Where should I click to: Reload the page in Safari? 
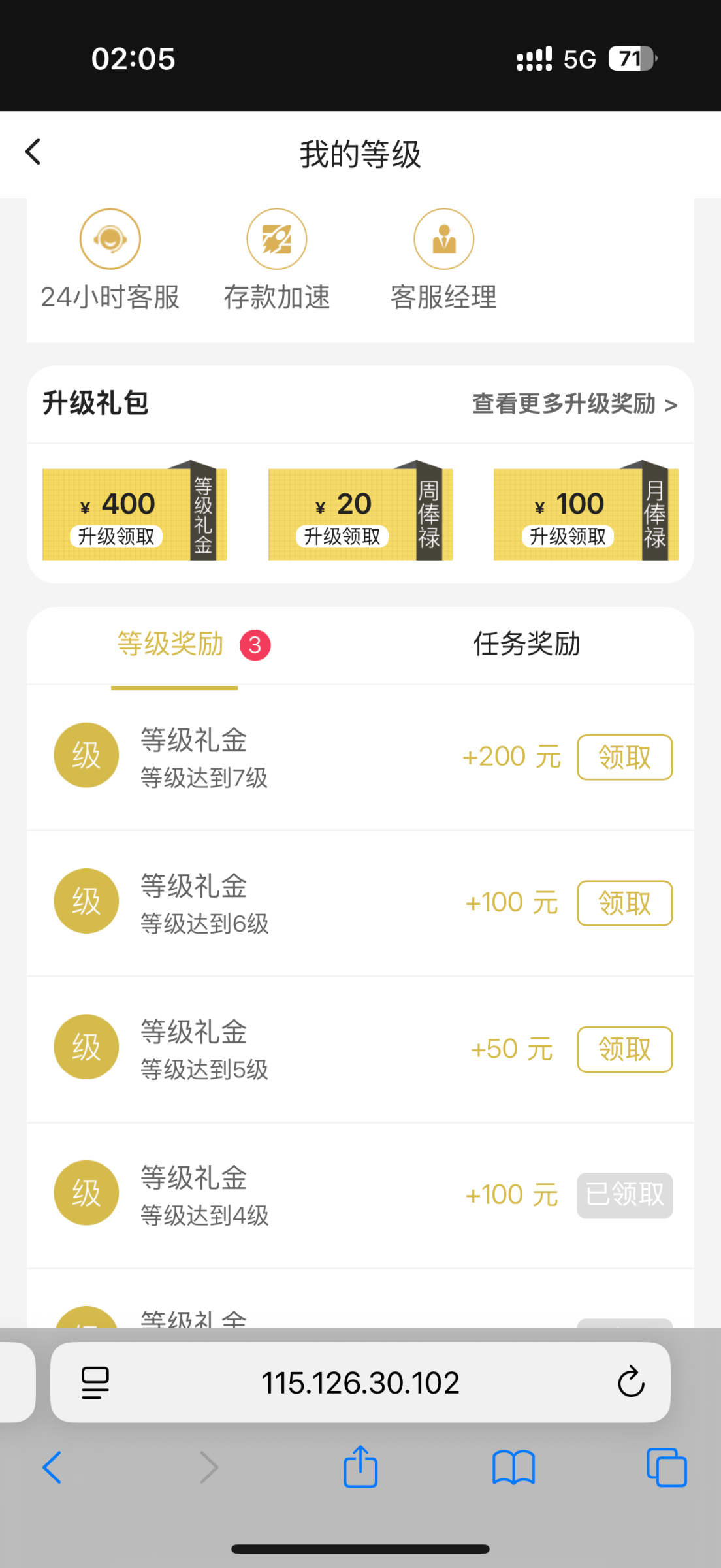click(x=631, y=1382)
